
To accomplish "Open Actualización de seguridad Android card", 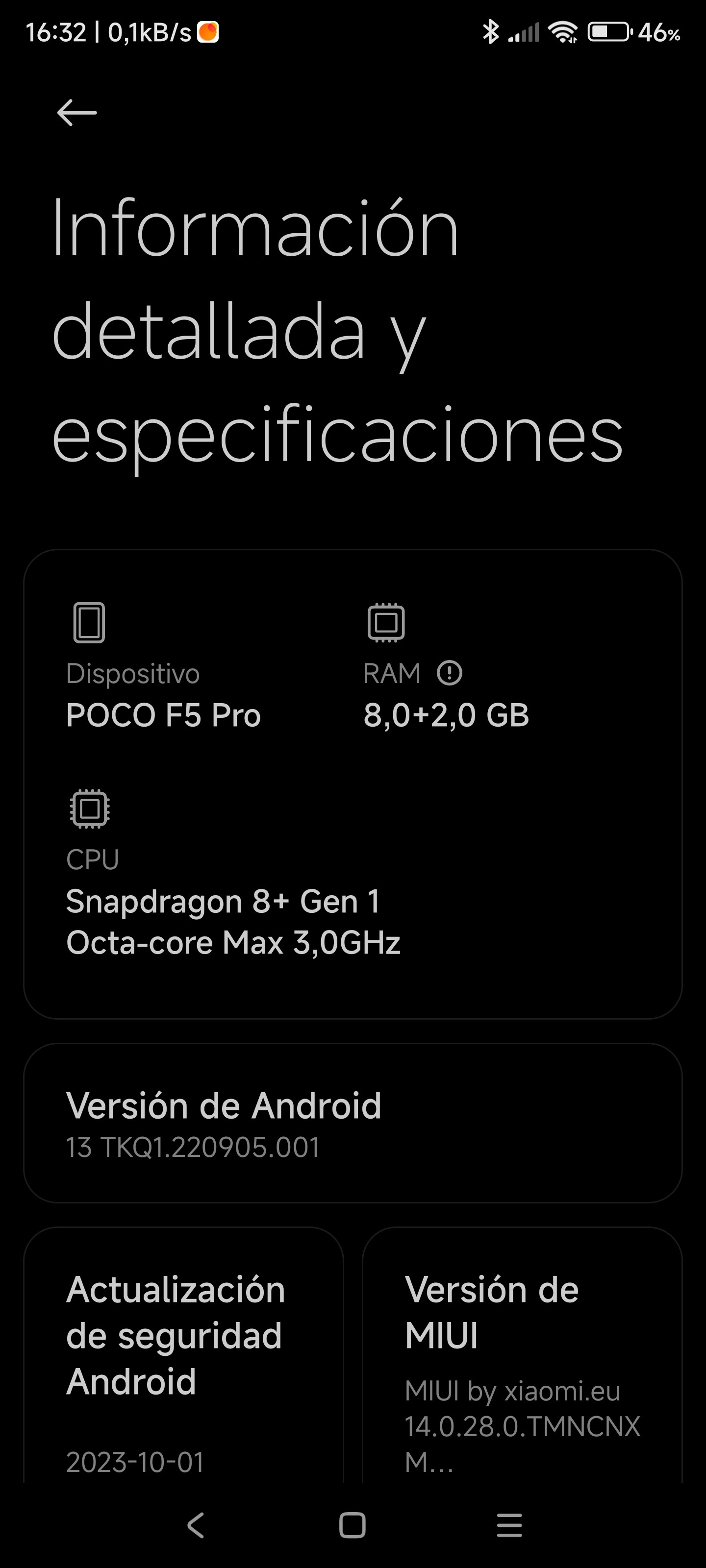I will (183, 1355).
